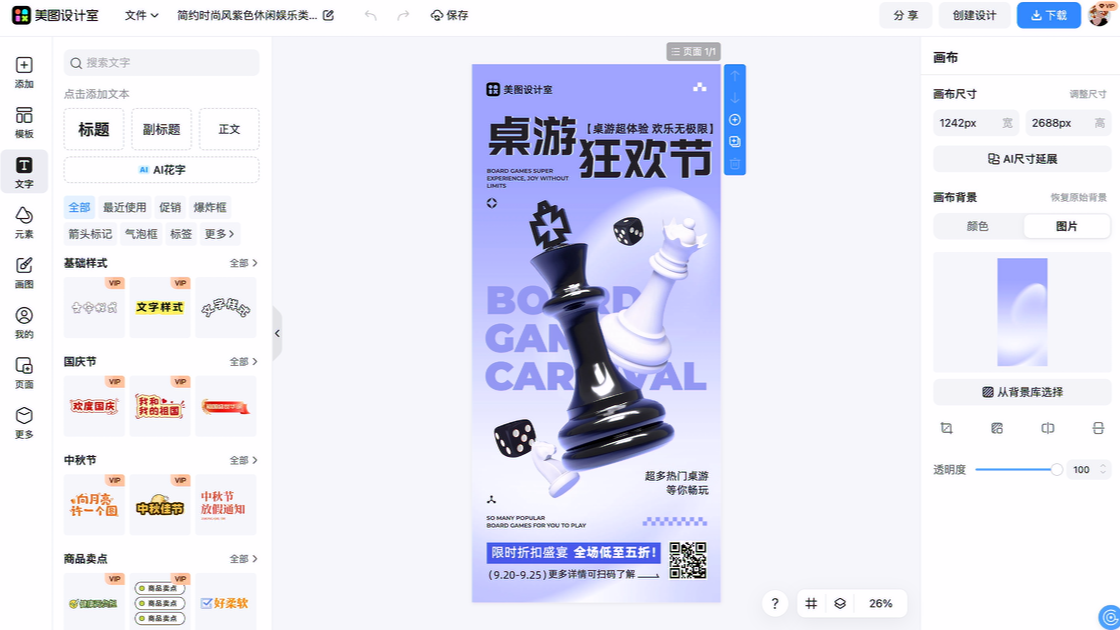Open the layers panel icon
Image resolution: width=1120 pixels, height=630 pixels.
840,603
